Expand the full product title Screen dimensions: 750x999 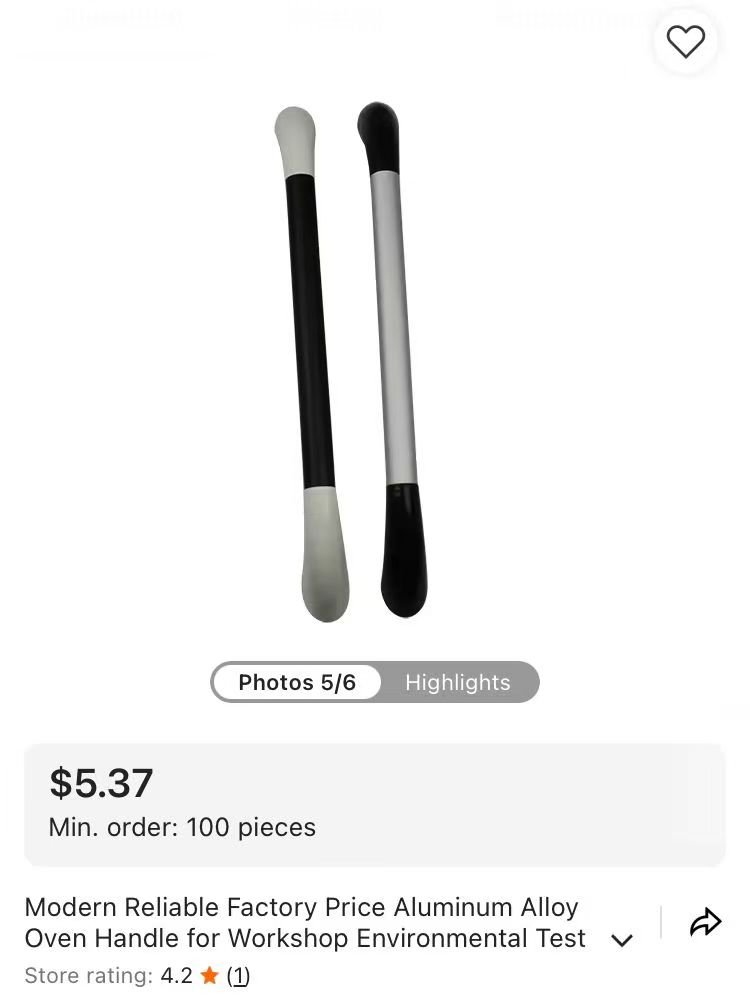coord(622,940)
